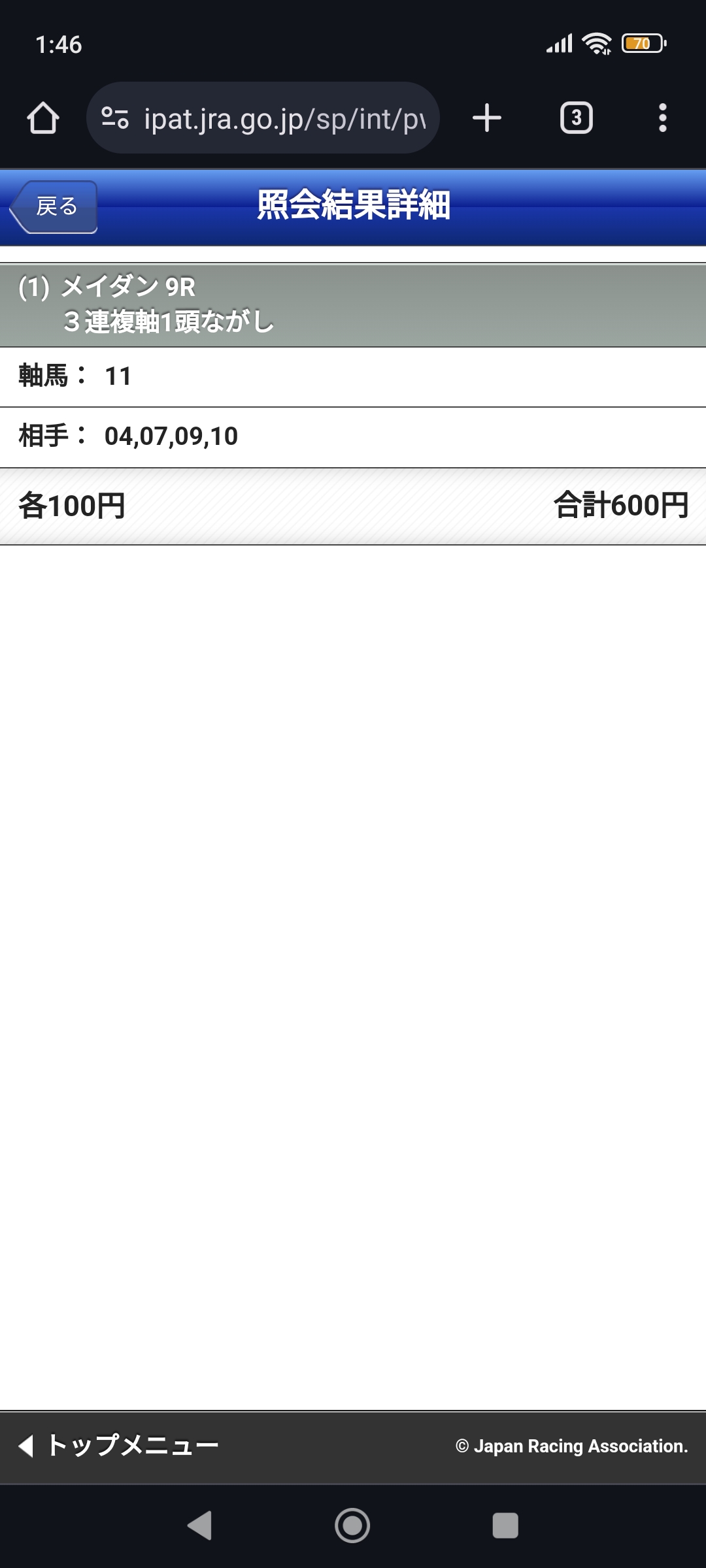Show the open tabs switcher
Screen dimensions: 706x1568
tap(576, 118)
